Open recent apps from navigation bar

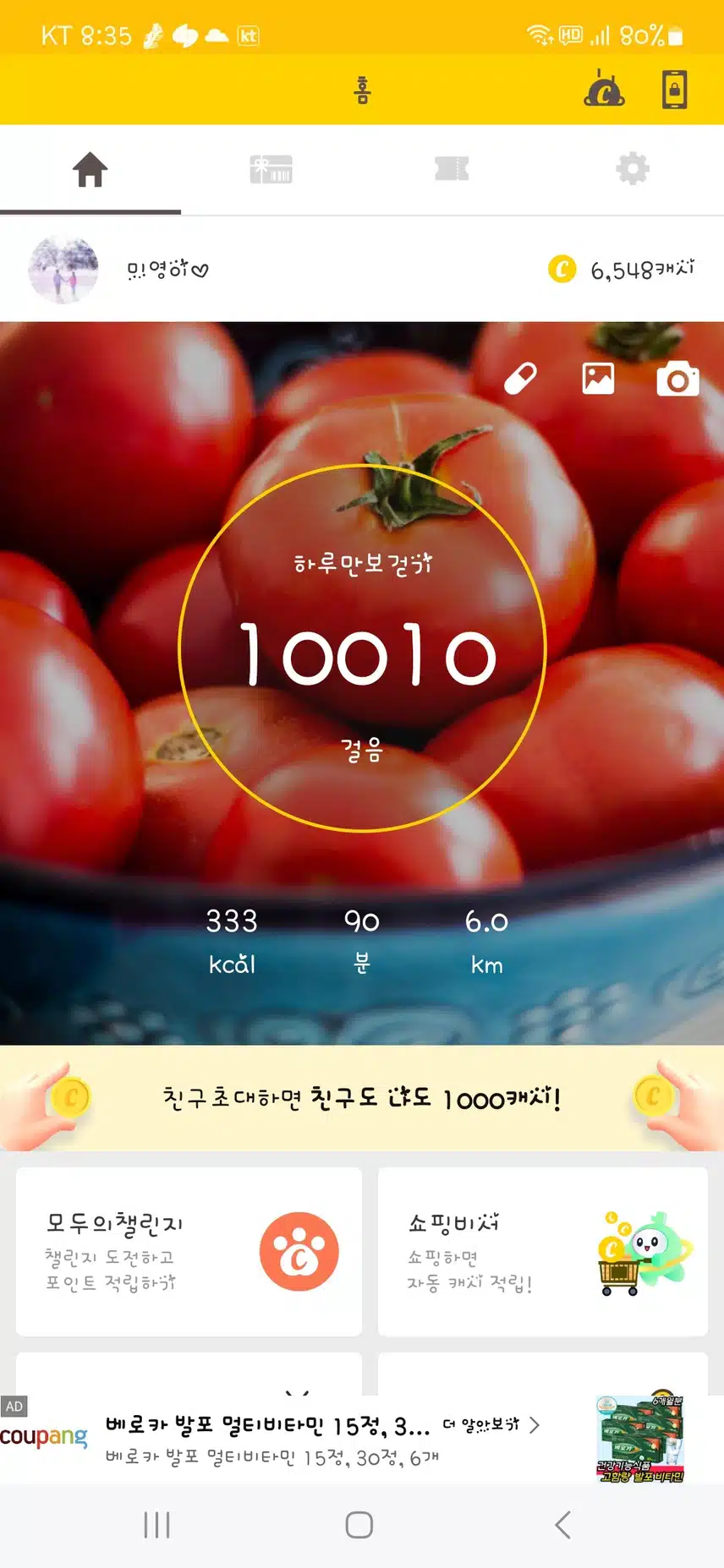157,1525
